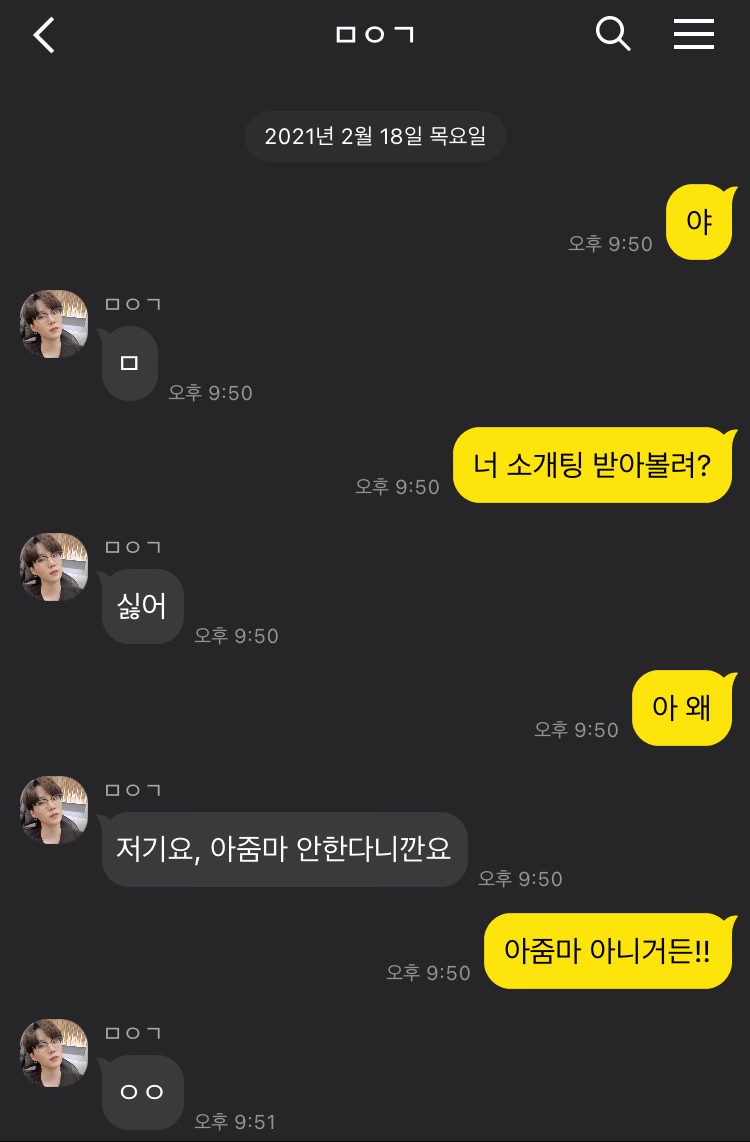Go back to the chat list
The height and width of the screenshot is (1142, 750).
(x=44, y=35)
